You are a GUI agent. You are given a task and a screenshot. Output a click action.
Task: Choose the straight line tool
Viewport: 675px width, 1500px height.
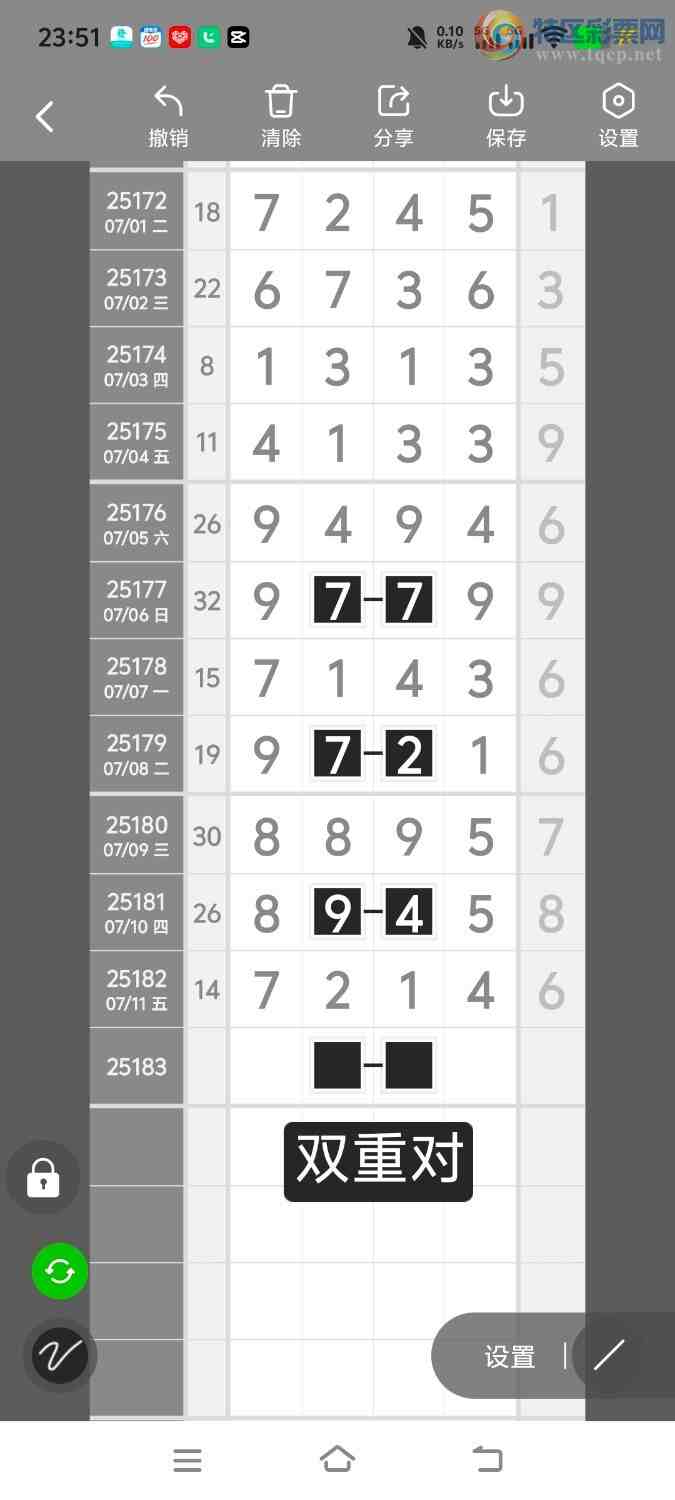tap(609, 1356)
